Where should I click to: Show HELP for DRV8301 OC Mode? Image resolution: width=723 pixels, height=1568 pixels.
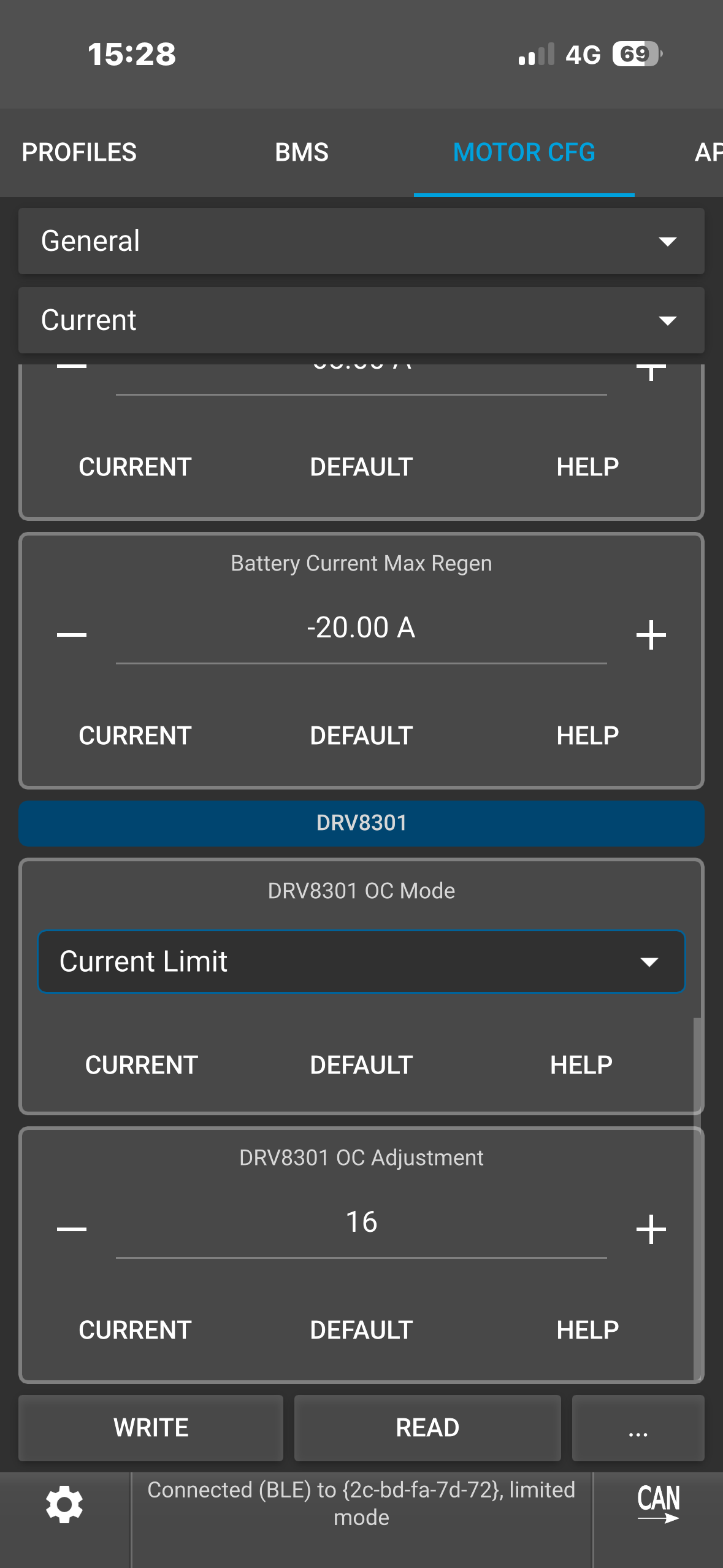pos(581,1065)
